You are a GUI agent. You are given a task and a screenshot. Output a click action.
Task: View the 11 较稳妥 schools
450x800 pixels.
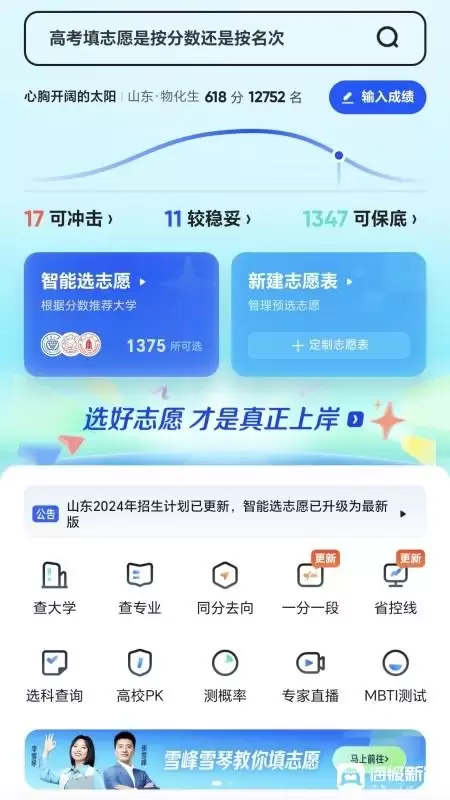click(x=208, y=219)
